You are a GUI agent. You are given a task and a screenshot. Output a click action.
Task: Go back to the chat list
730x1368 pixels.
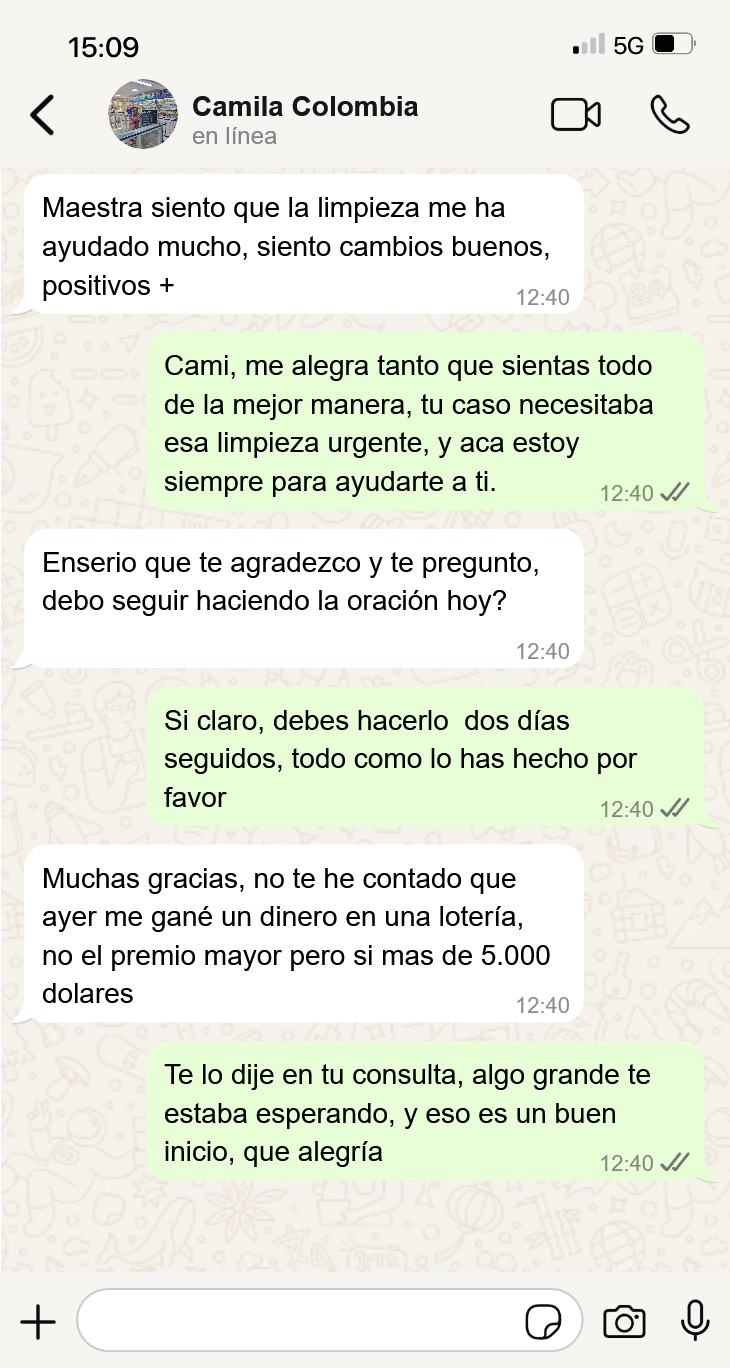pyautogui.click(x=43, y=115)
